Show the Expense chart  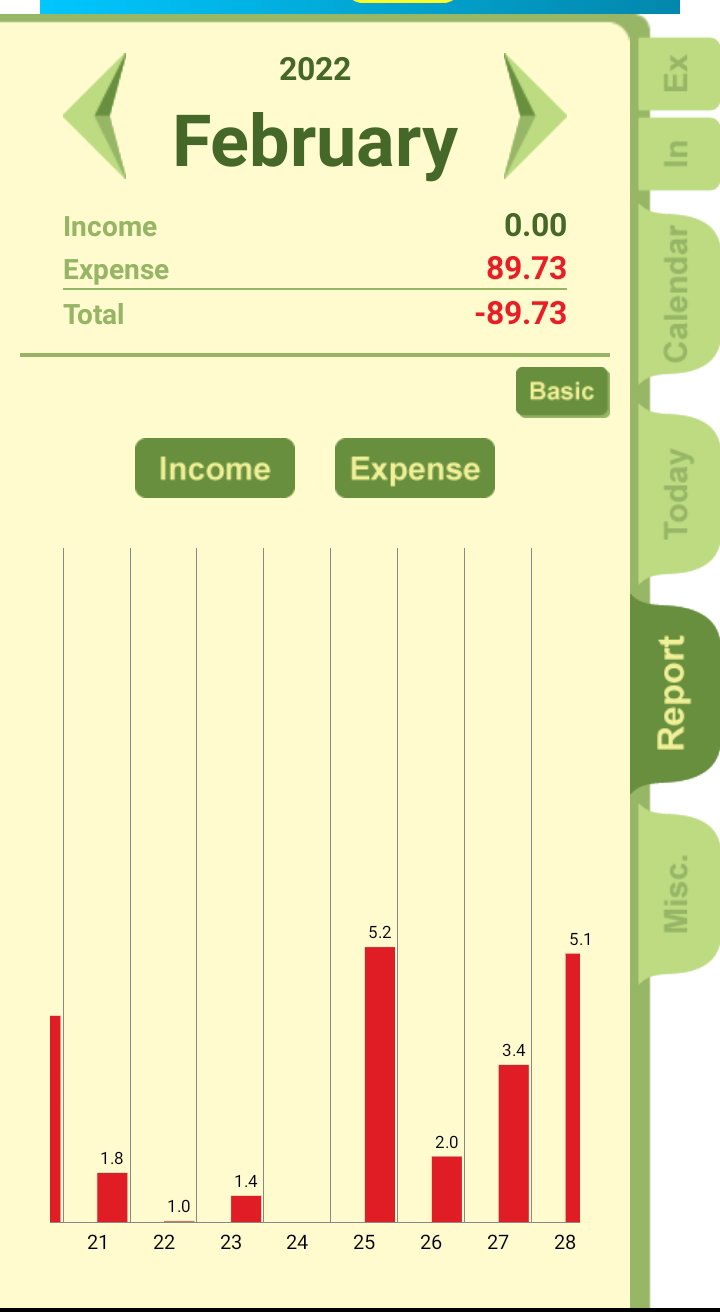coord(415,468)
